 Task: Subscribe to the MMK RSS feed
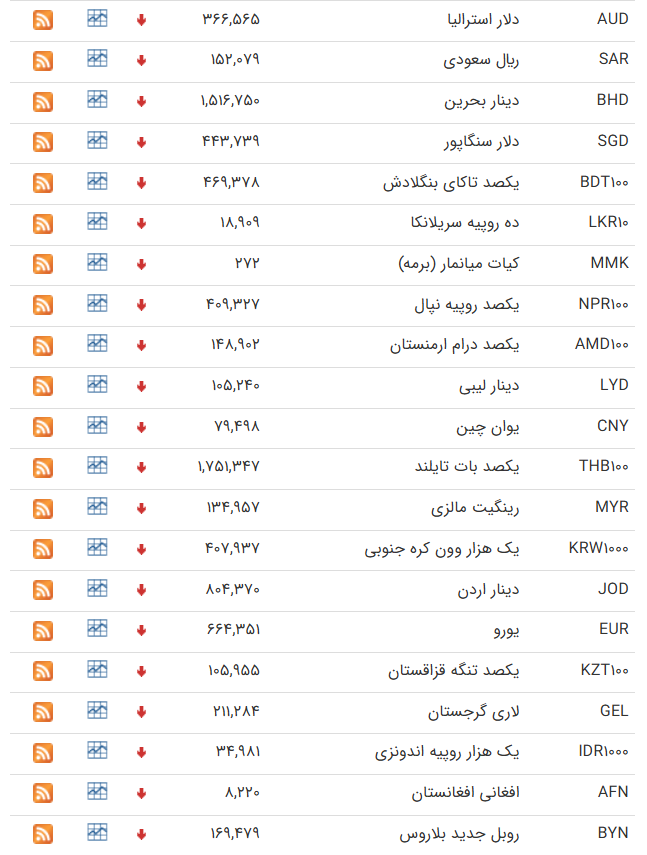43,264
